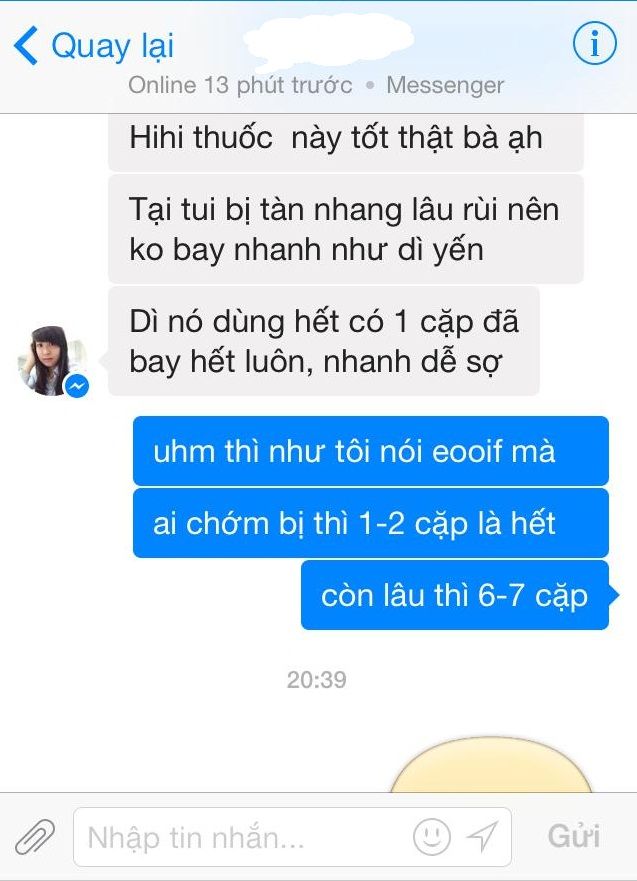Tap the location arrow icon
This screenshot has width=637, height=881.
click(x=483, y=837)
